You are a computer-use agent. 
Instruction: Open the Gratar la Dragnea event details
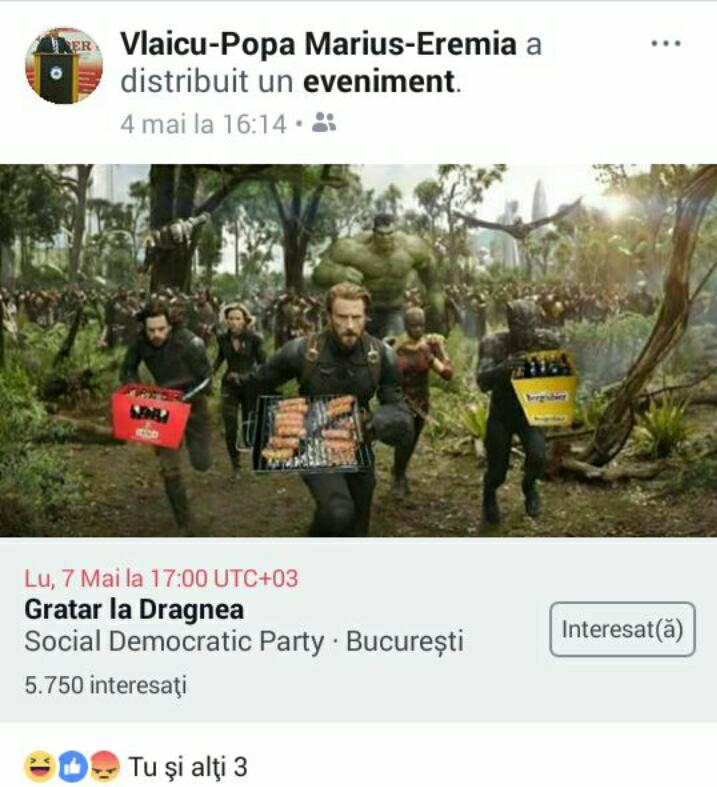tap(134, 610)
